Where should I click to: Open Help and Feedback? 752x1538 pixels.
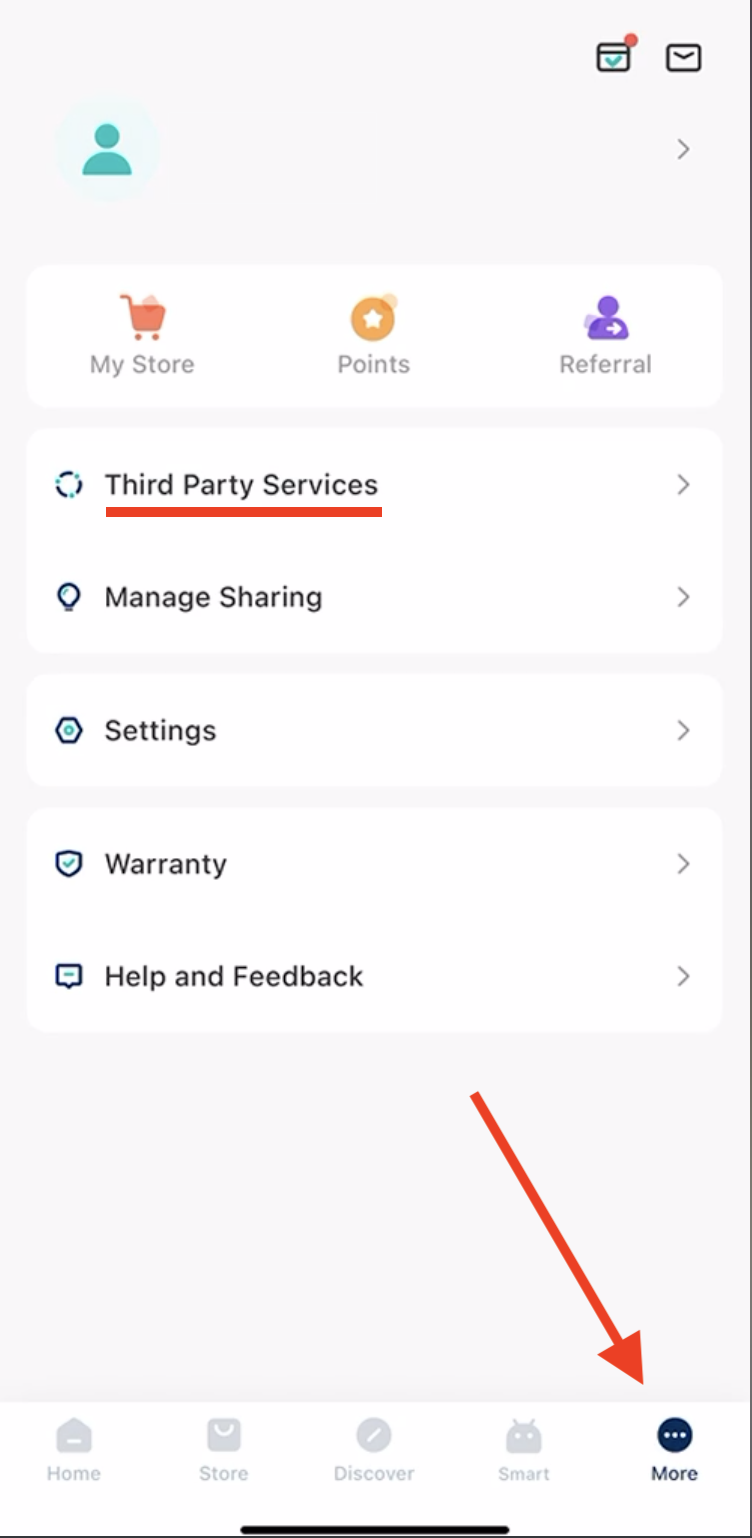[x=374, y=976]
